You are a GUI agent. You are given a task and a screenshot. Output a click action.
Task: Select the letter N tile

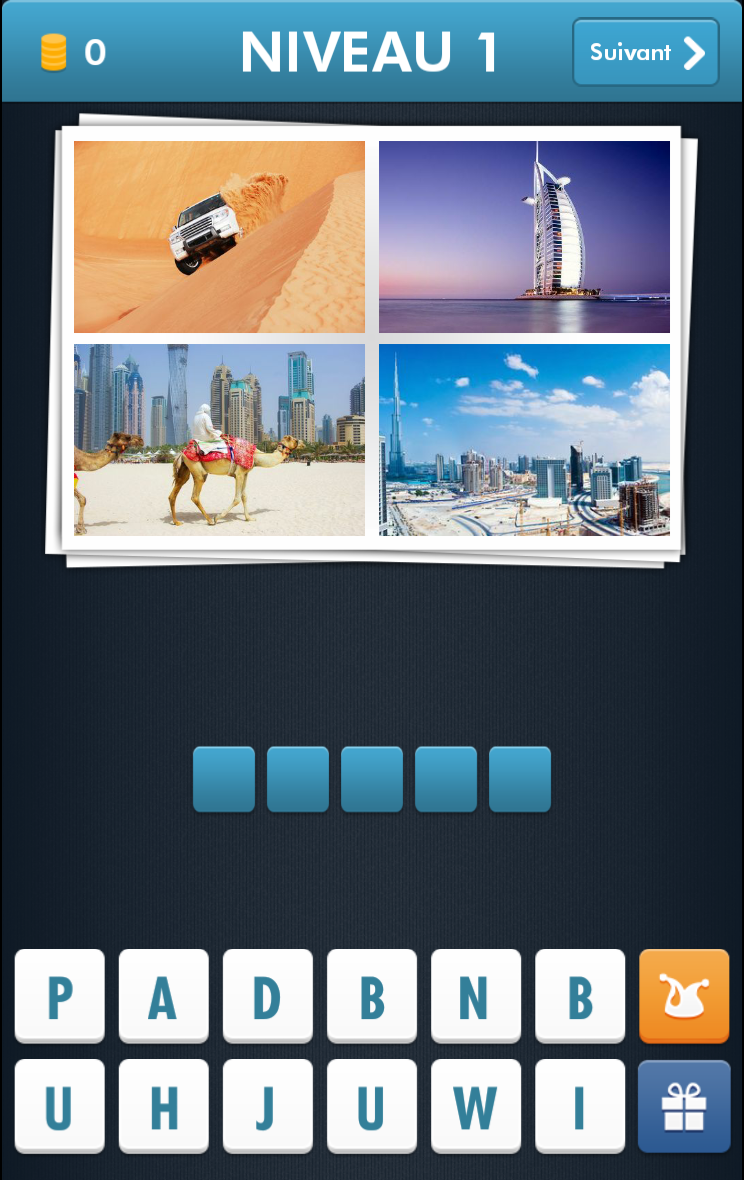475,996
